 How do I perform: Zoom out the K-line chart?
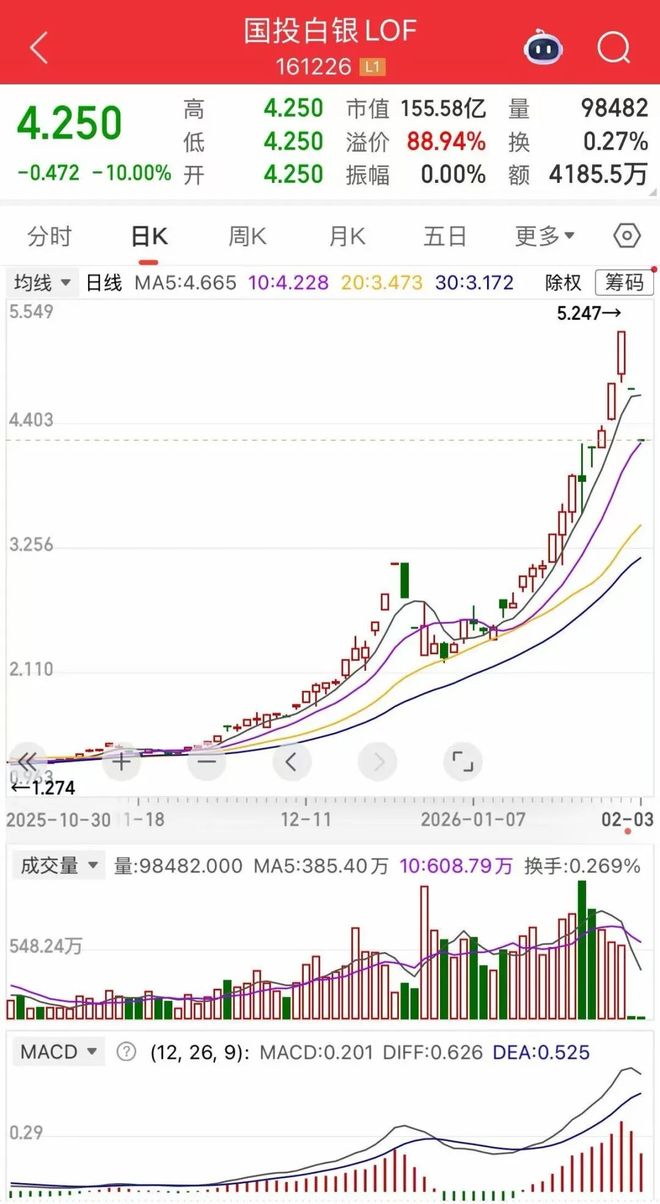[x=207, y=761]
